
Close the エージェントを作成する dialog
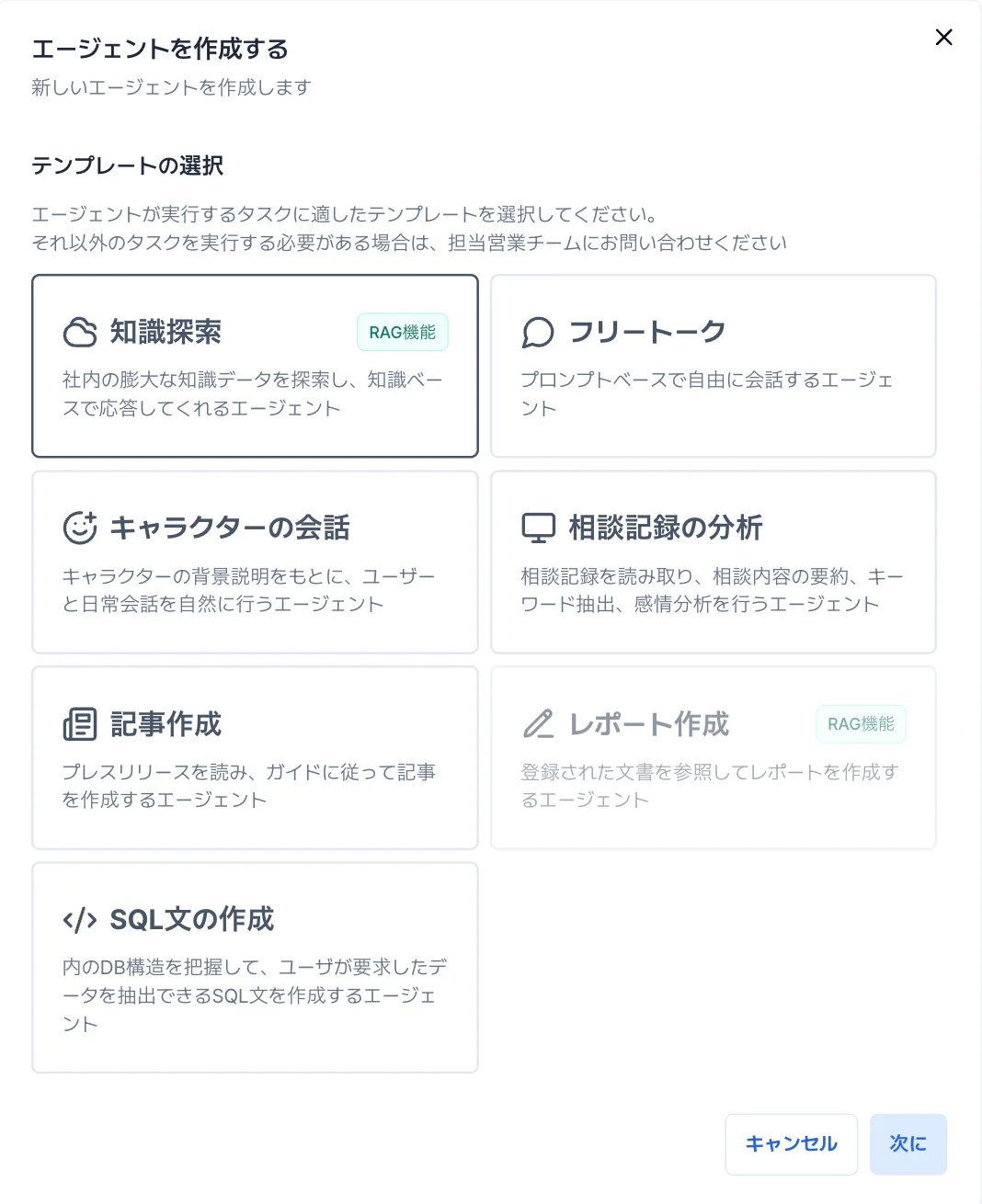[943, 38]
